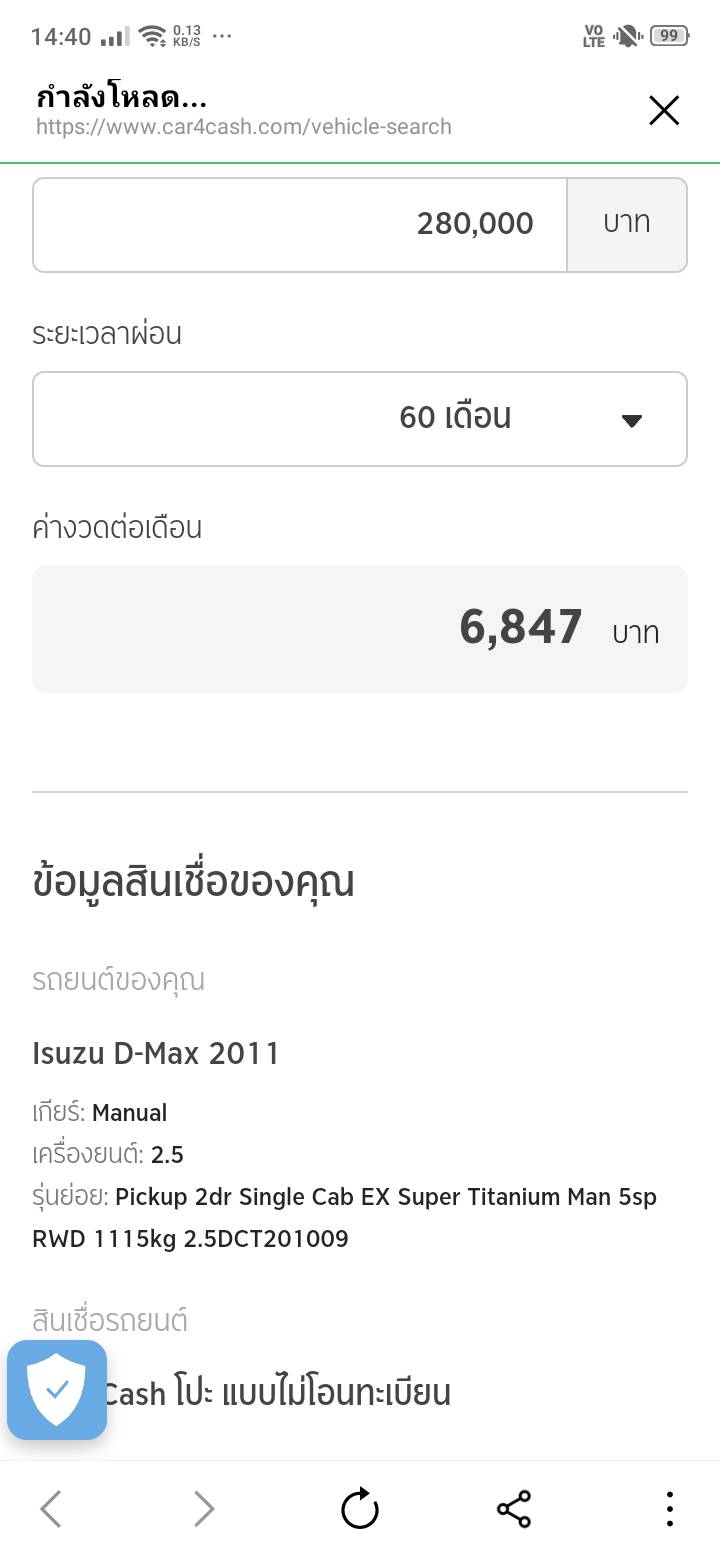Screen dimensions: 720x1560
Task: Tap the blue shield security badge
Action: [57, 1390]
